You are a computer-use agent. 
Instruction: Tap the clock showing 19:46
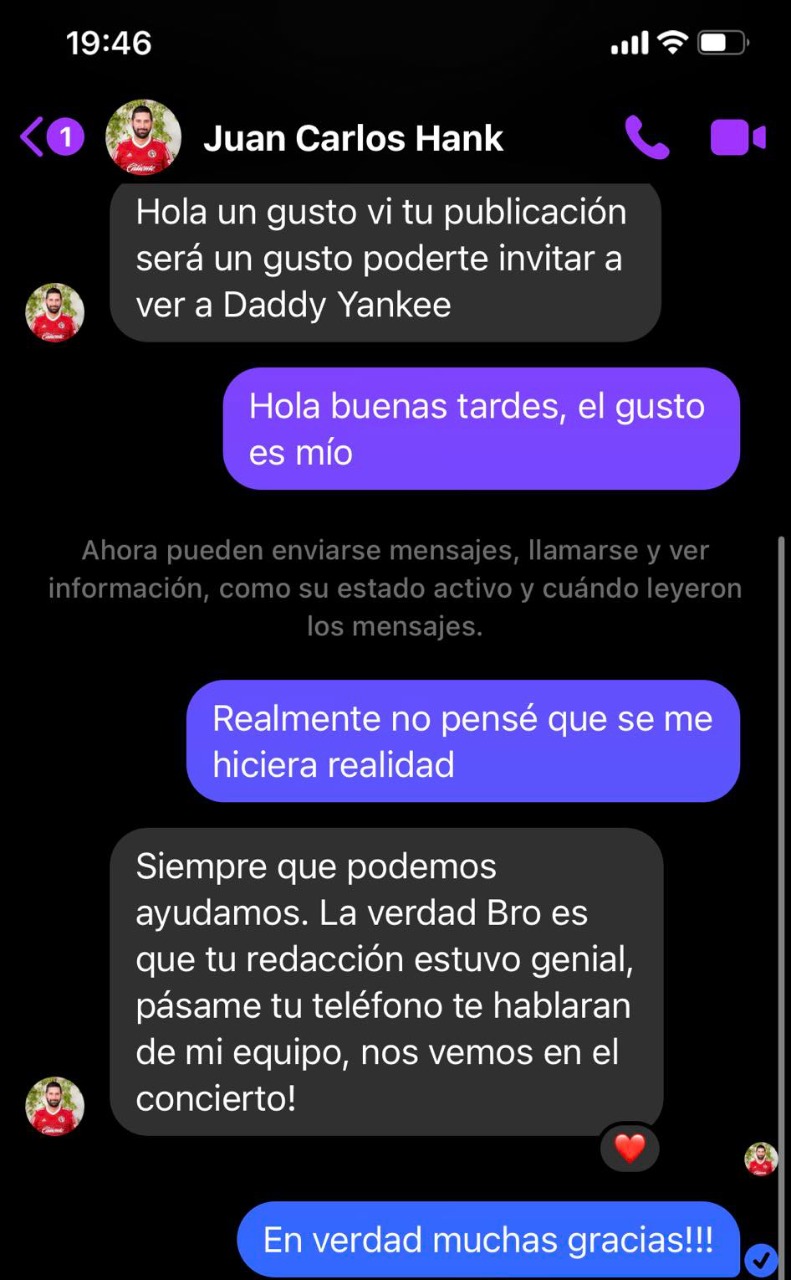tap(107, 42)
